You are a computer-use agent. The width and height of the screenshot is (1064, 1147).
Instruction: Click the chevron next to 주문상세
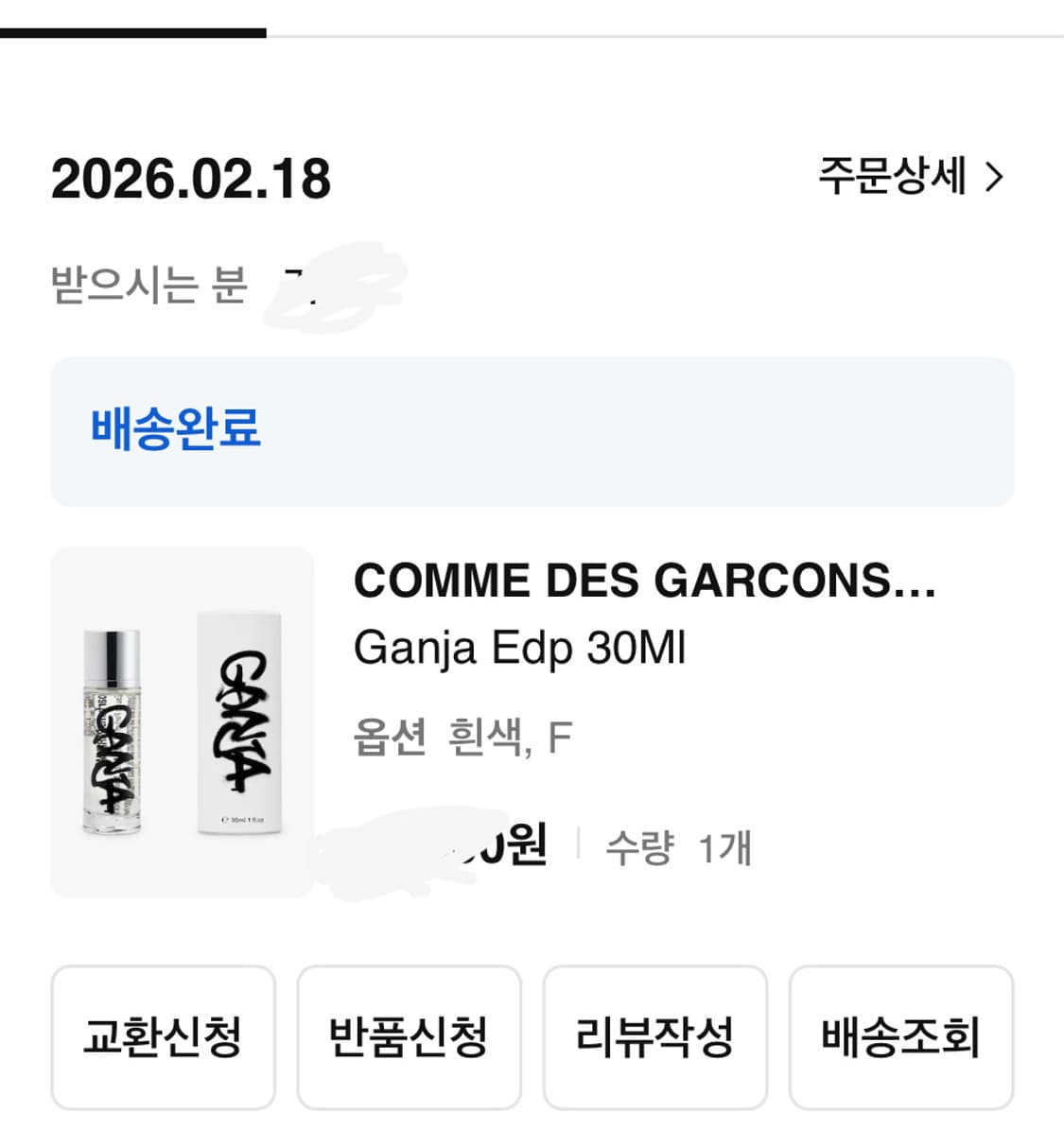(x=995, y=178)
